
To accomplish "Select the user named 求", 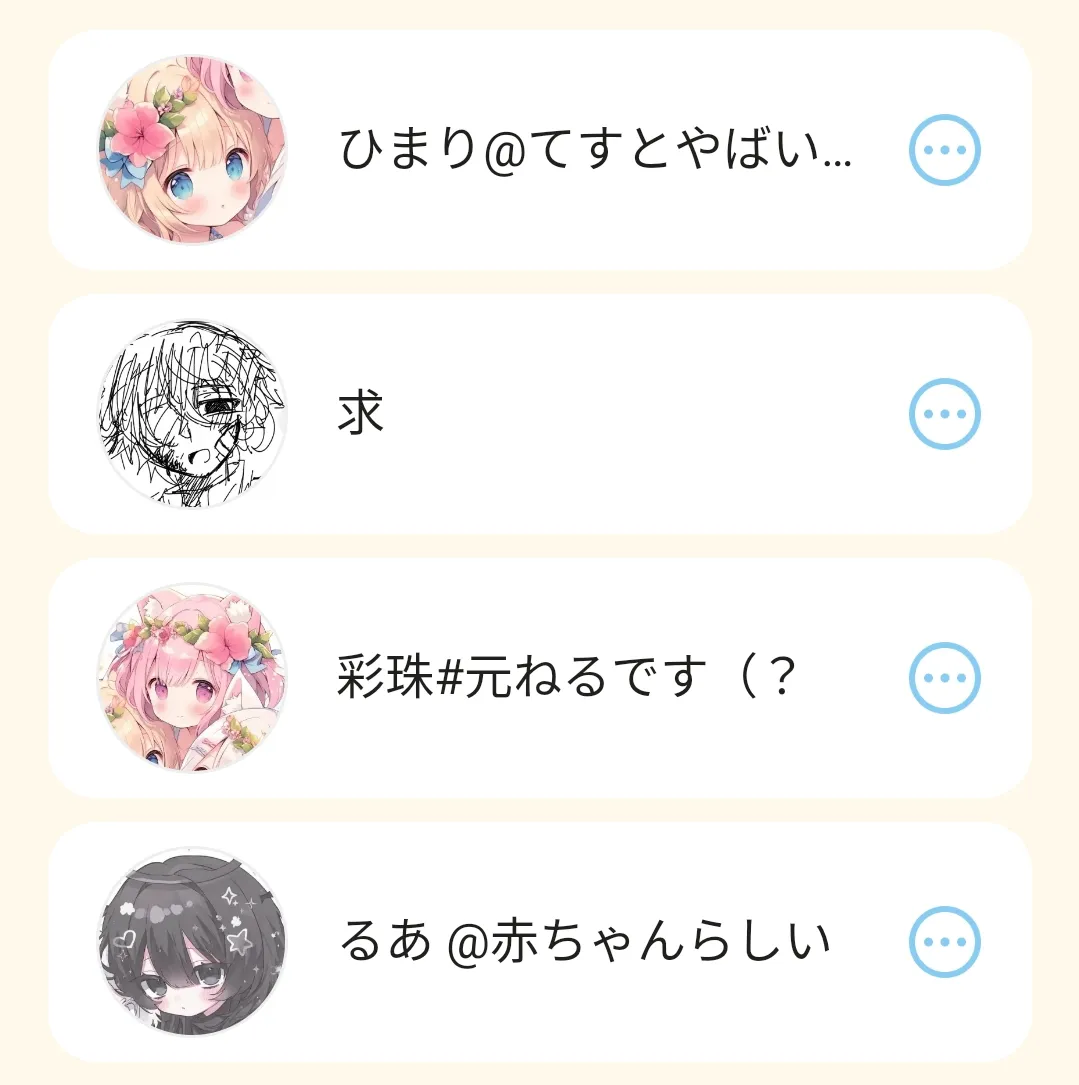I will click(x=539, y=414).
